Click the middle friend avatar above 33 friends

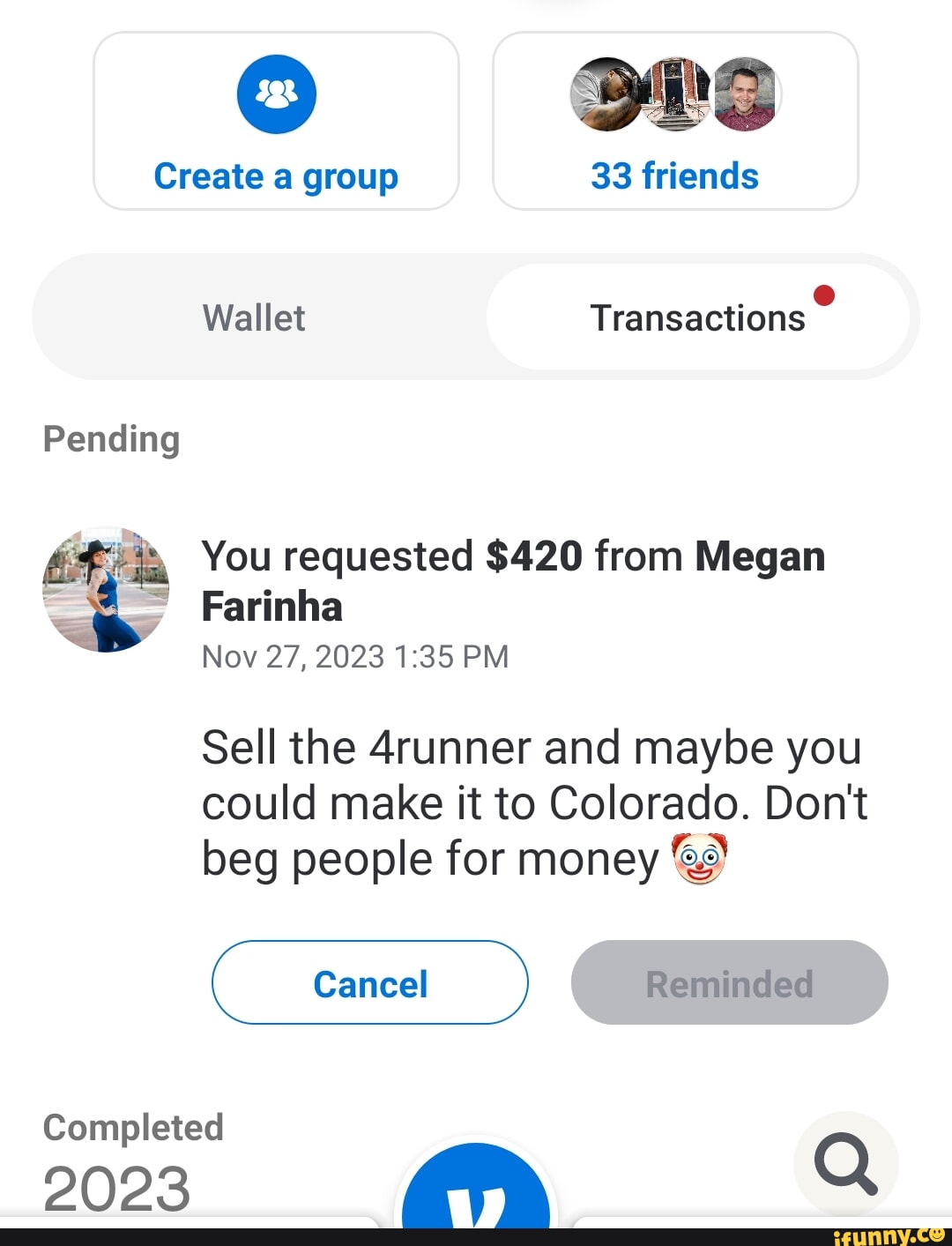click(676, 95)
